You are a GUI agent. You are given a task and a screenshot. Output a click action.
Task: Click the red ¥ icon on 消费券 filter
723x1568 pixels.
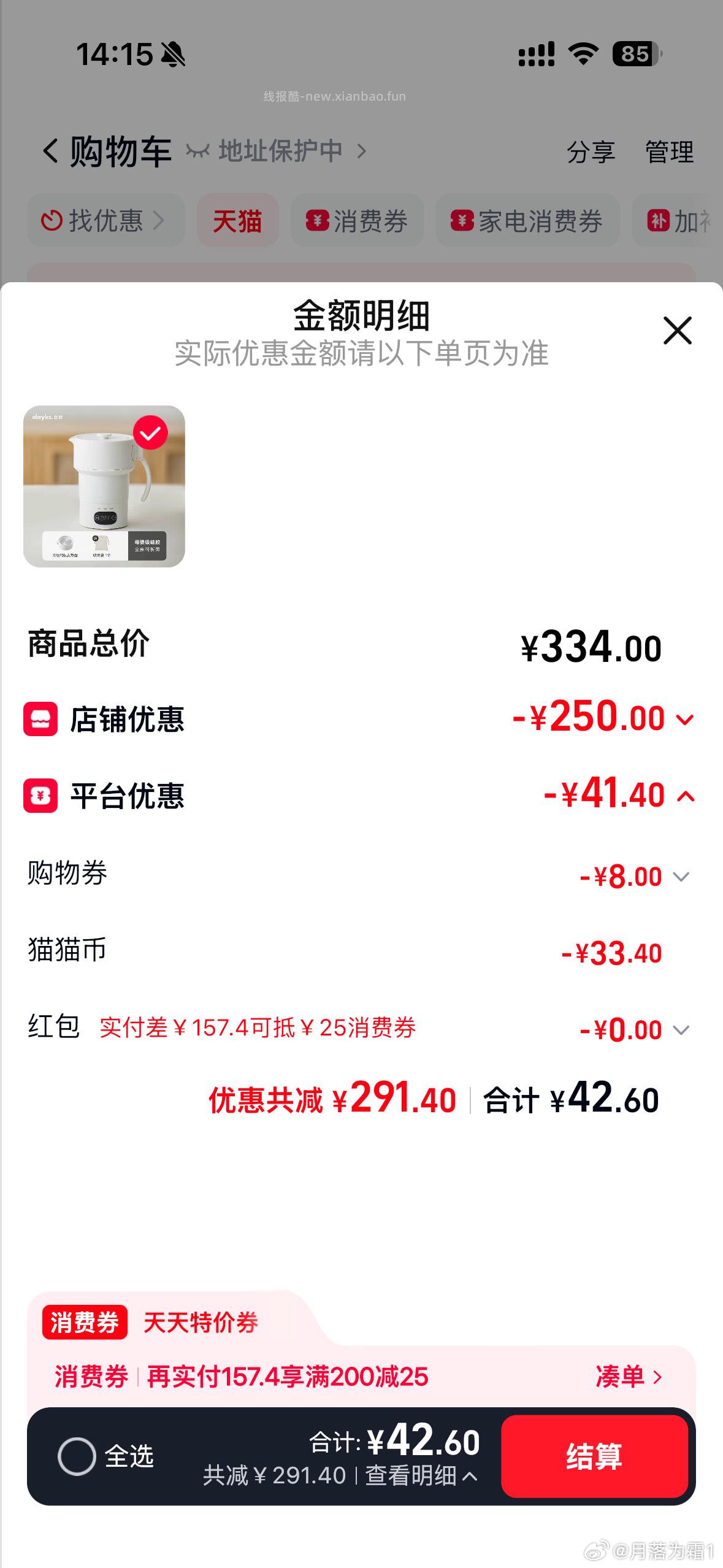(318, 221)
